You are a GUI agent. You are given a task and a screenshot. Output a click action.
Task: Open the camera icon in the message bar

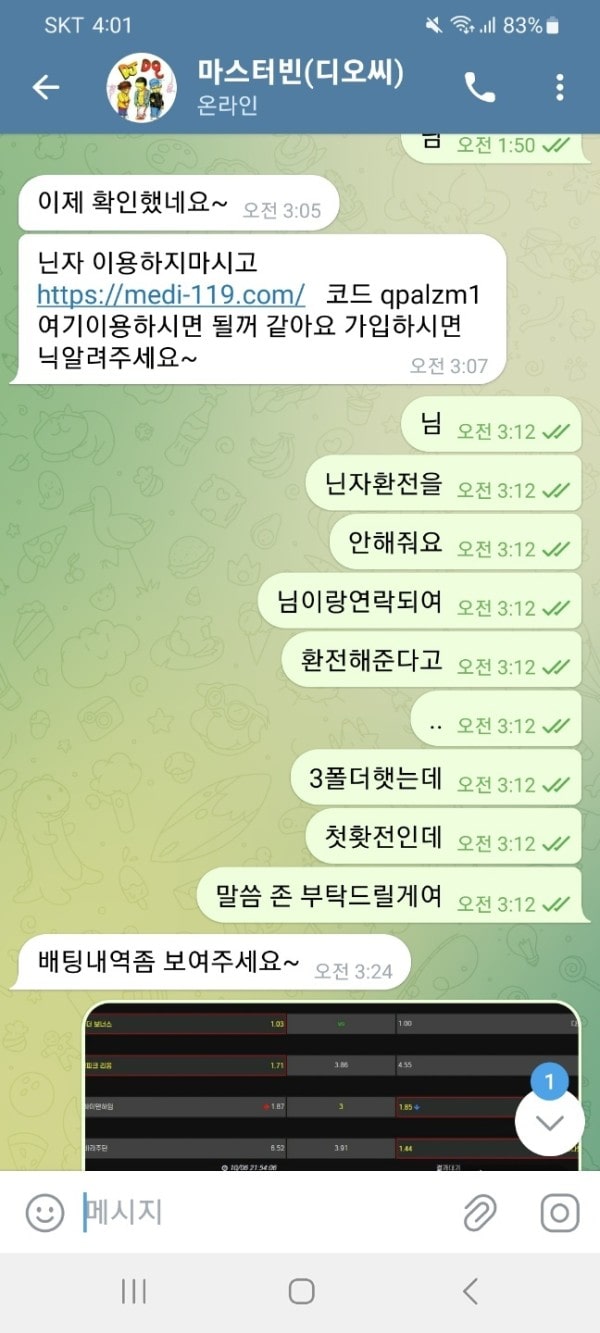pyautogui.click(x=559, y=1214)
